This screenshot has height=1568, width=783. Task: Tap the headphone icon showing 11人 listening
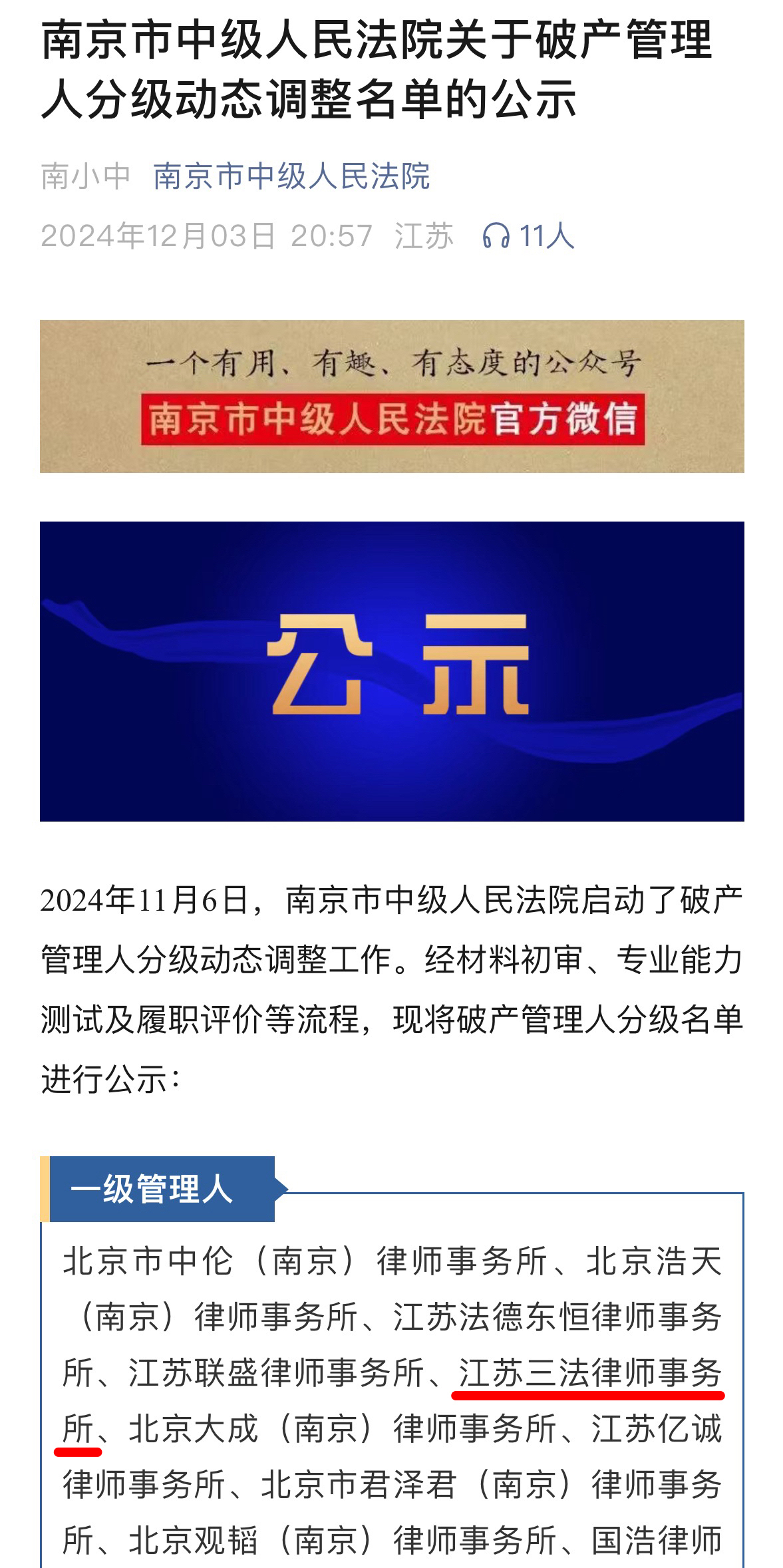click(496, 236)
